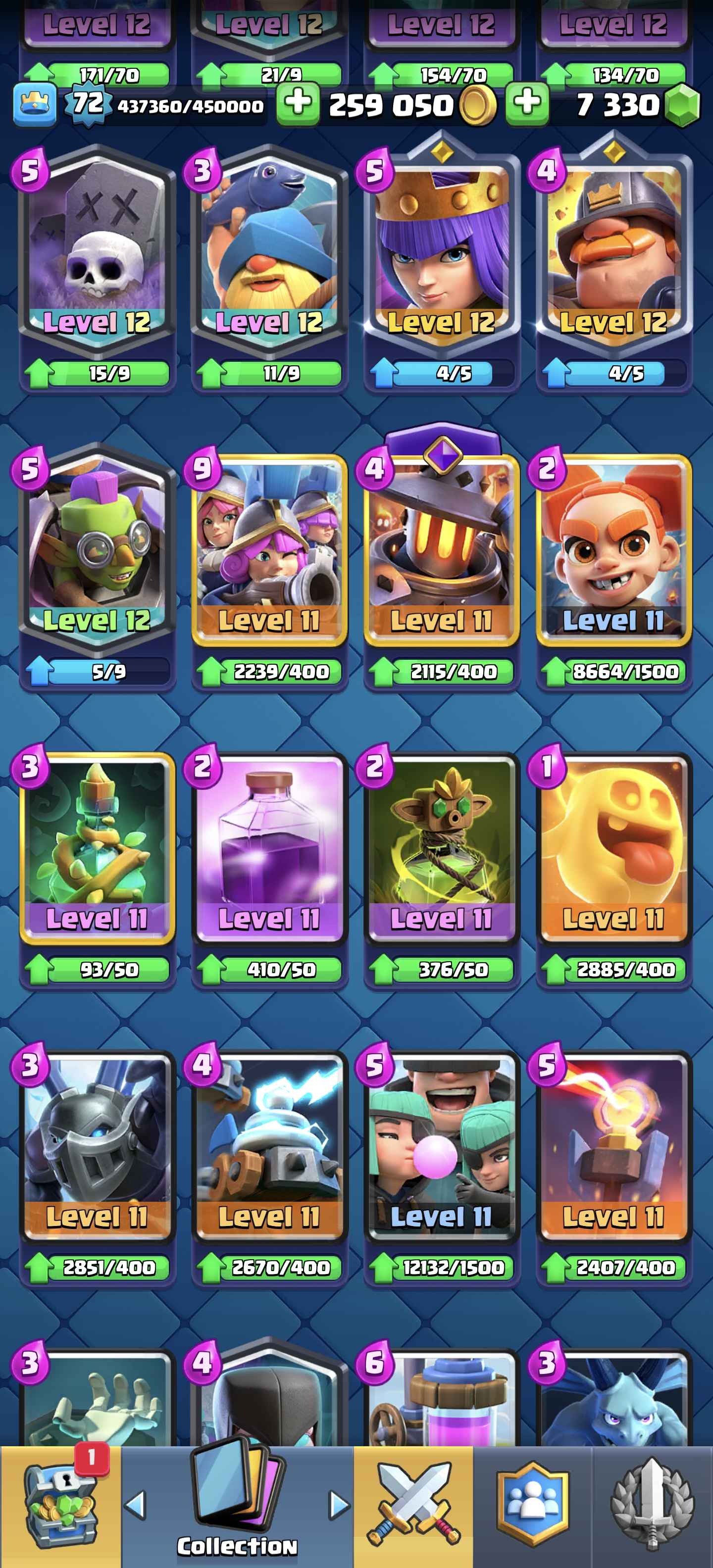Open the Shop chest tab
713x1568 pixels.
coord(60,1505)
